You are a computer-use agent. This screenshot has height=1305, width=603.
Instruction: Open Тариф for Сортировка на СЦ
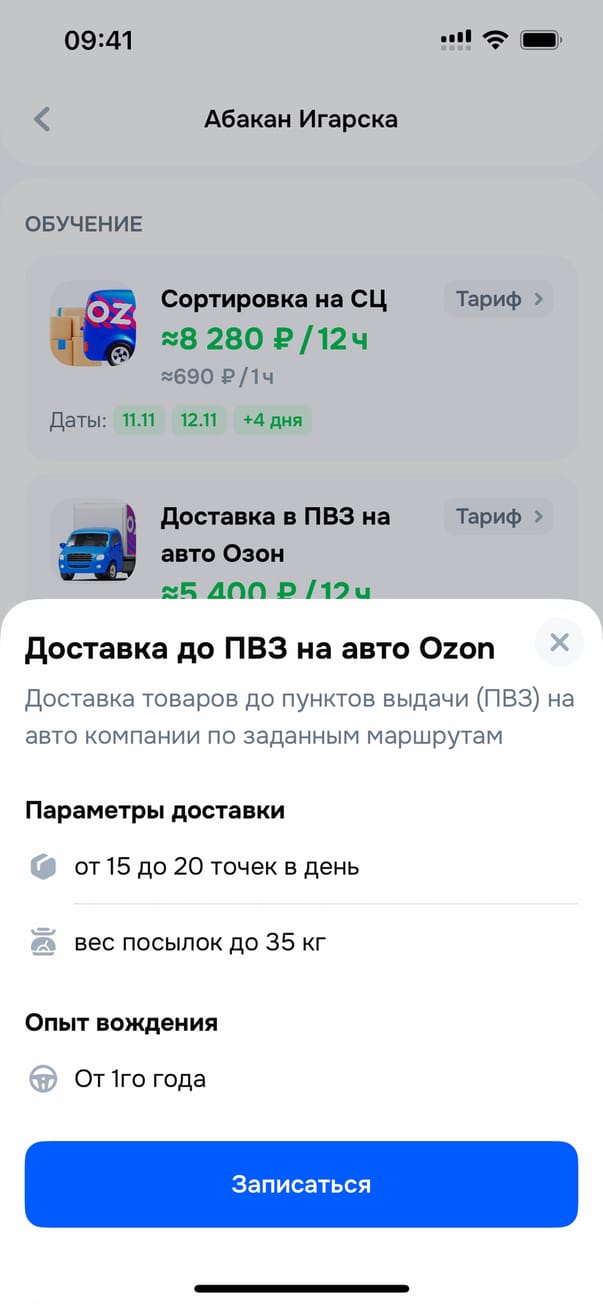click(498, 299)
